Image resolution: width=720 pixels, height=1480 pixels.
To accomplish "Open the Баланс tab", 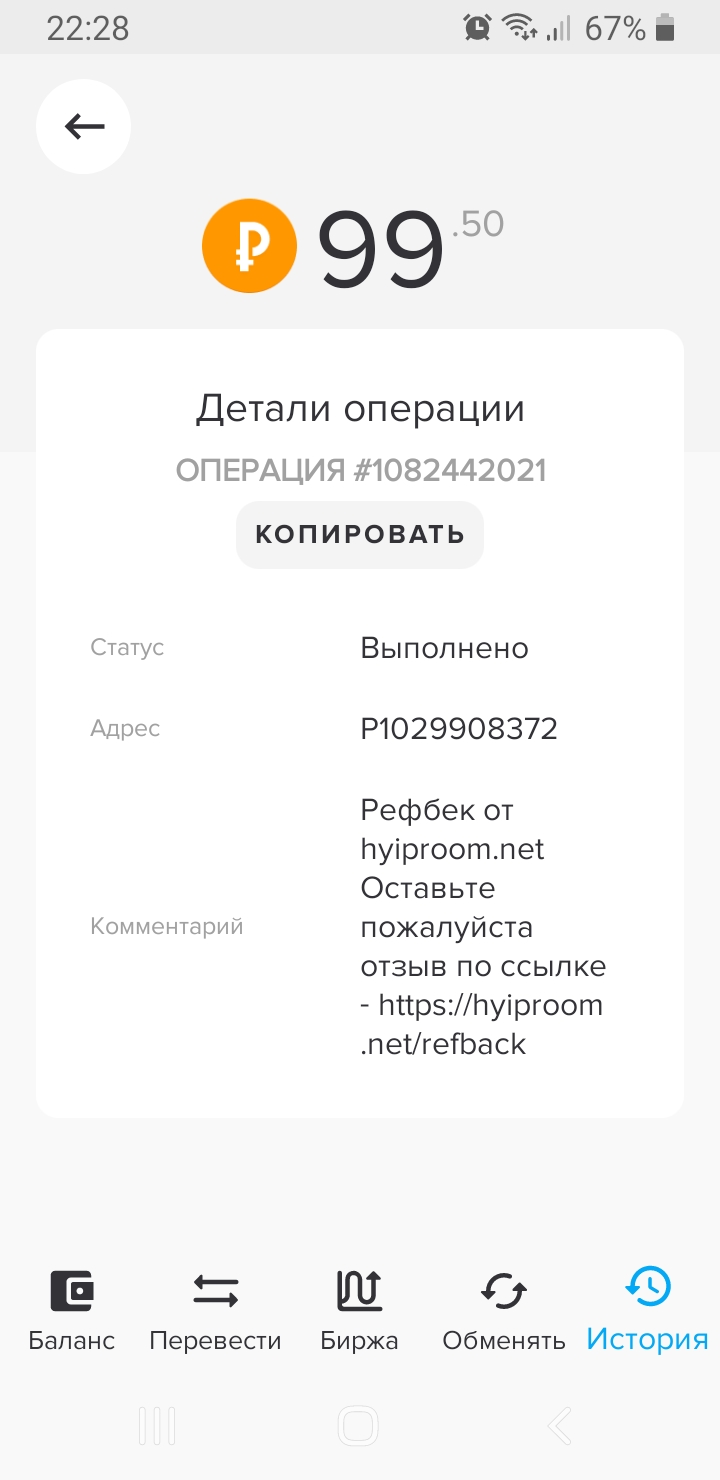I will (72, 1310).
